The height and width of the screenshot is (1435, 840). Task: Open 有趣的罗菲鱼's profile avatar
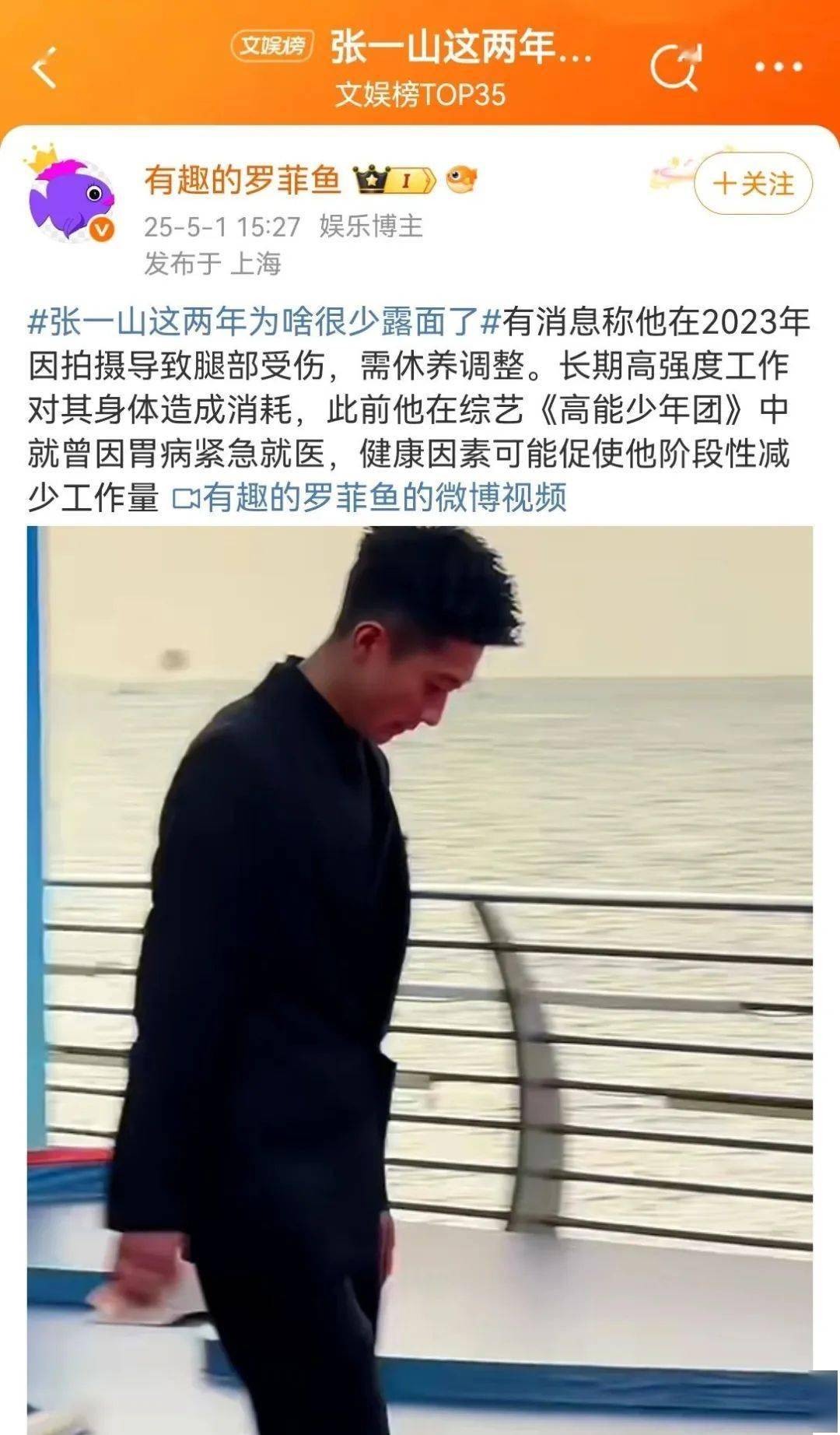(x=72, y=200)
